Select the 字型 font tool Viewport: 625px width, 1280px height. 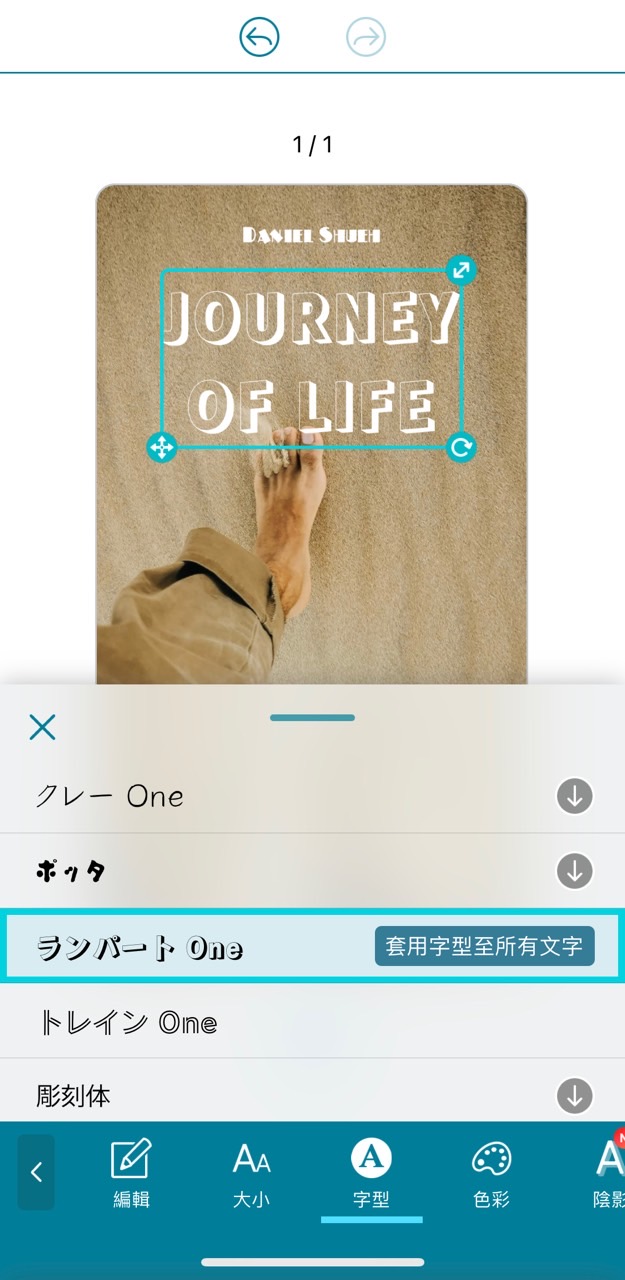coord(371,1172)
